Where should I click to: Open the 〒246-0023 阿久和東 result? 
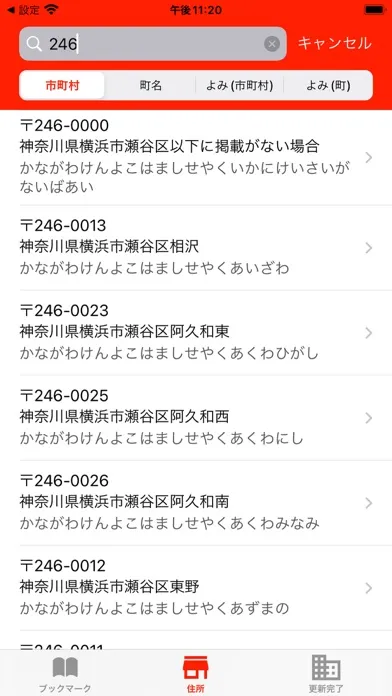(196, 333)
